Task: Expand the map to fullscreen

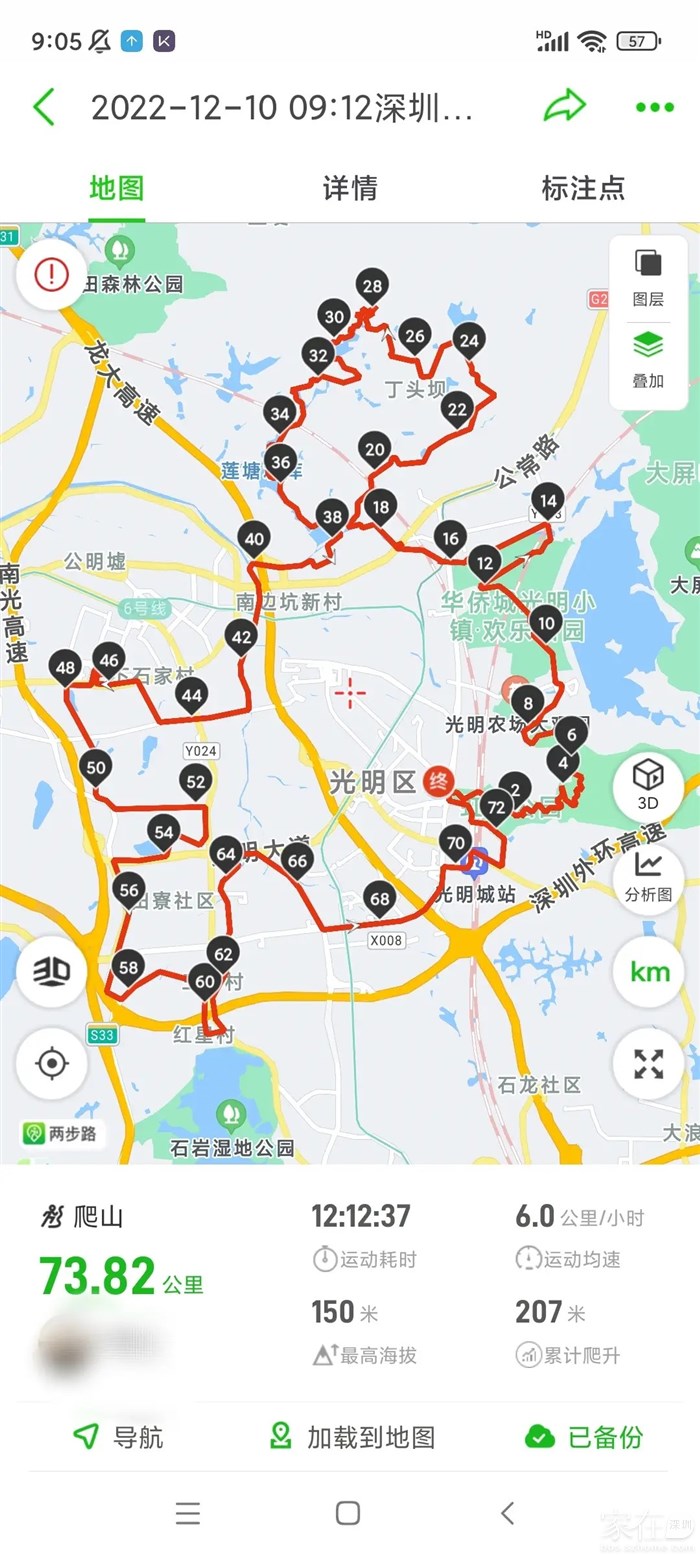Action: point(648,1063)
